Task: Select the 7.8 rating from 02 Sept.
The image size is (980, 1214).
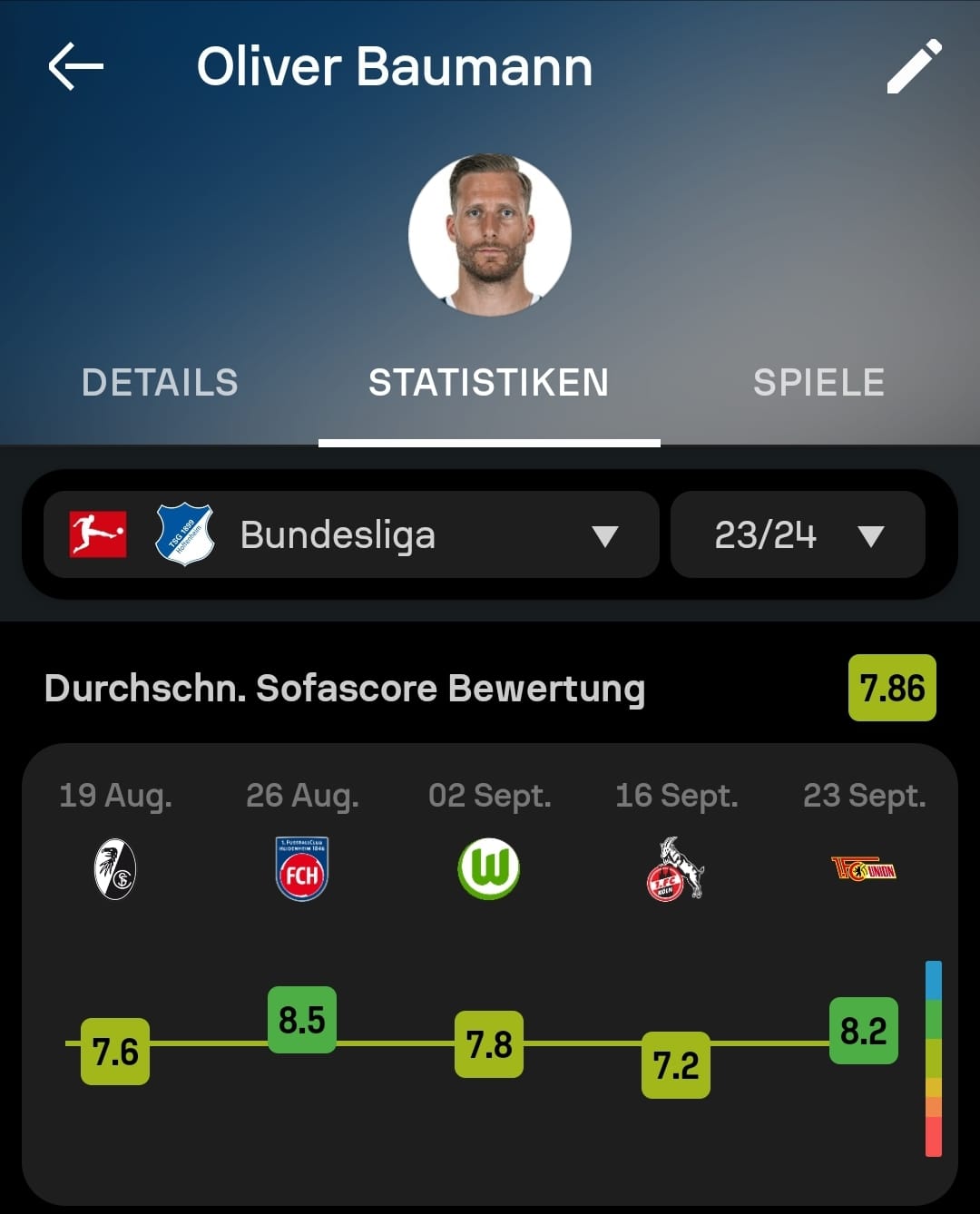Action: pyautogui.click(x=489, y=1044)
